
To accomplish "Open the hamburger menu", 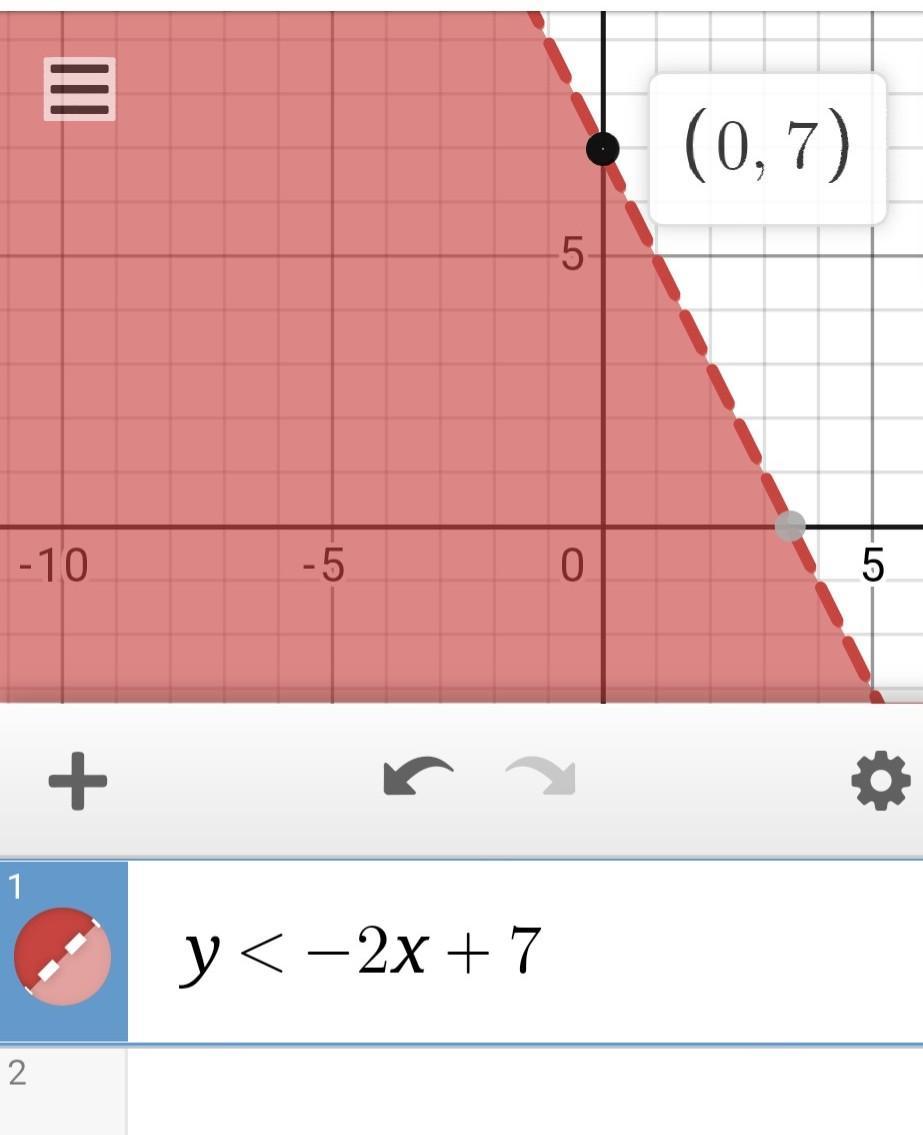I will click(79, 89).
